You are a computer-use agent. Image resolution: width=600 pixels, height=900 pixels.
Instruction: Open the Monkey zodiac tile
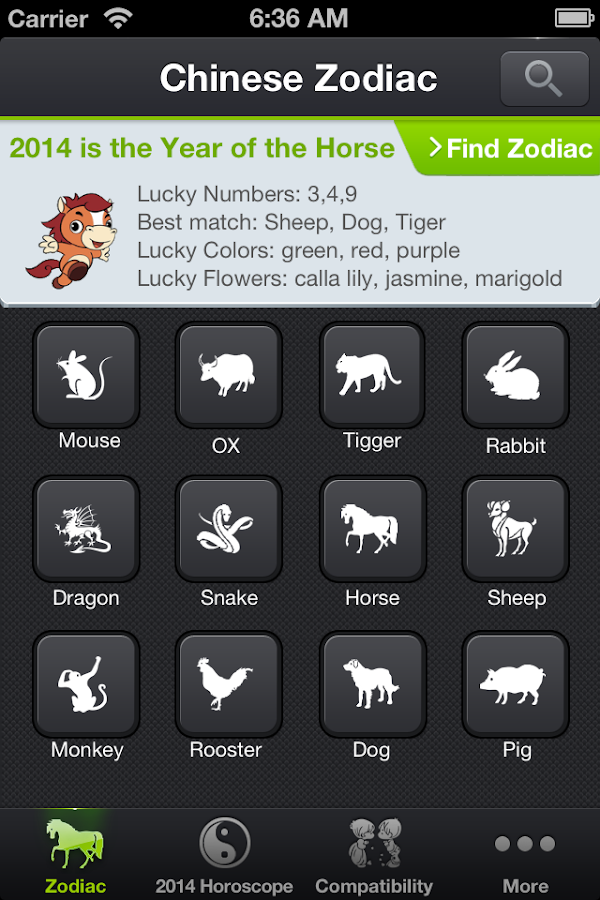click(x=86, y=684)
